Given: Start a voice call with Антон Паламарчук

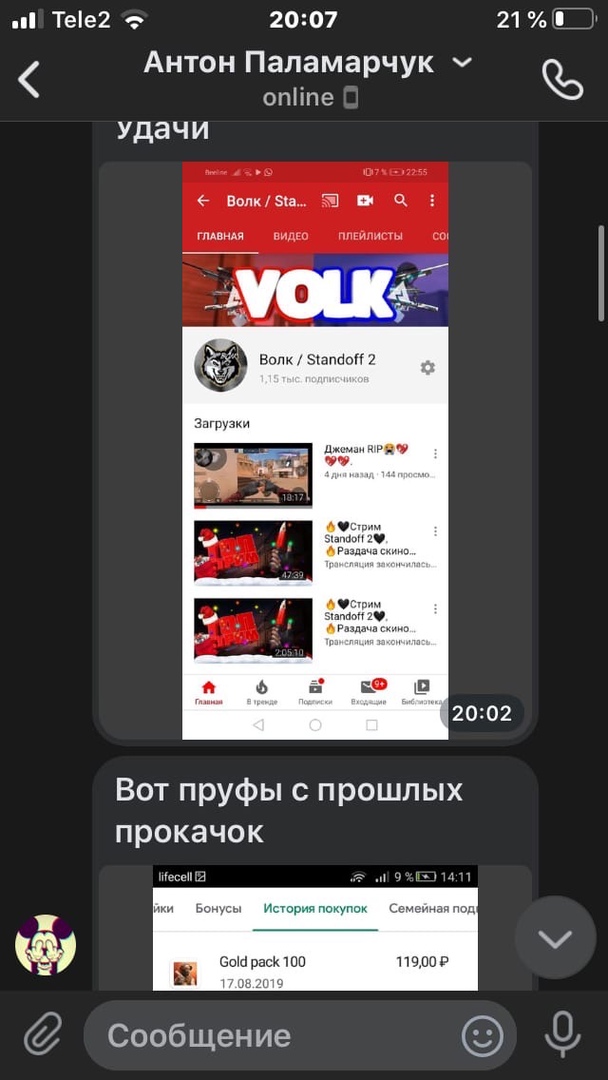Looking at the screenshot, I should pos(562,79).
